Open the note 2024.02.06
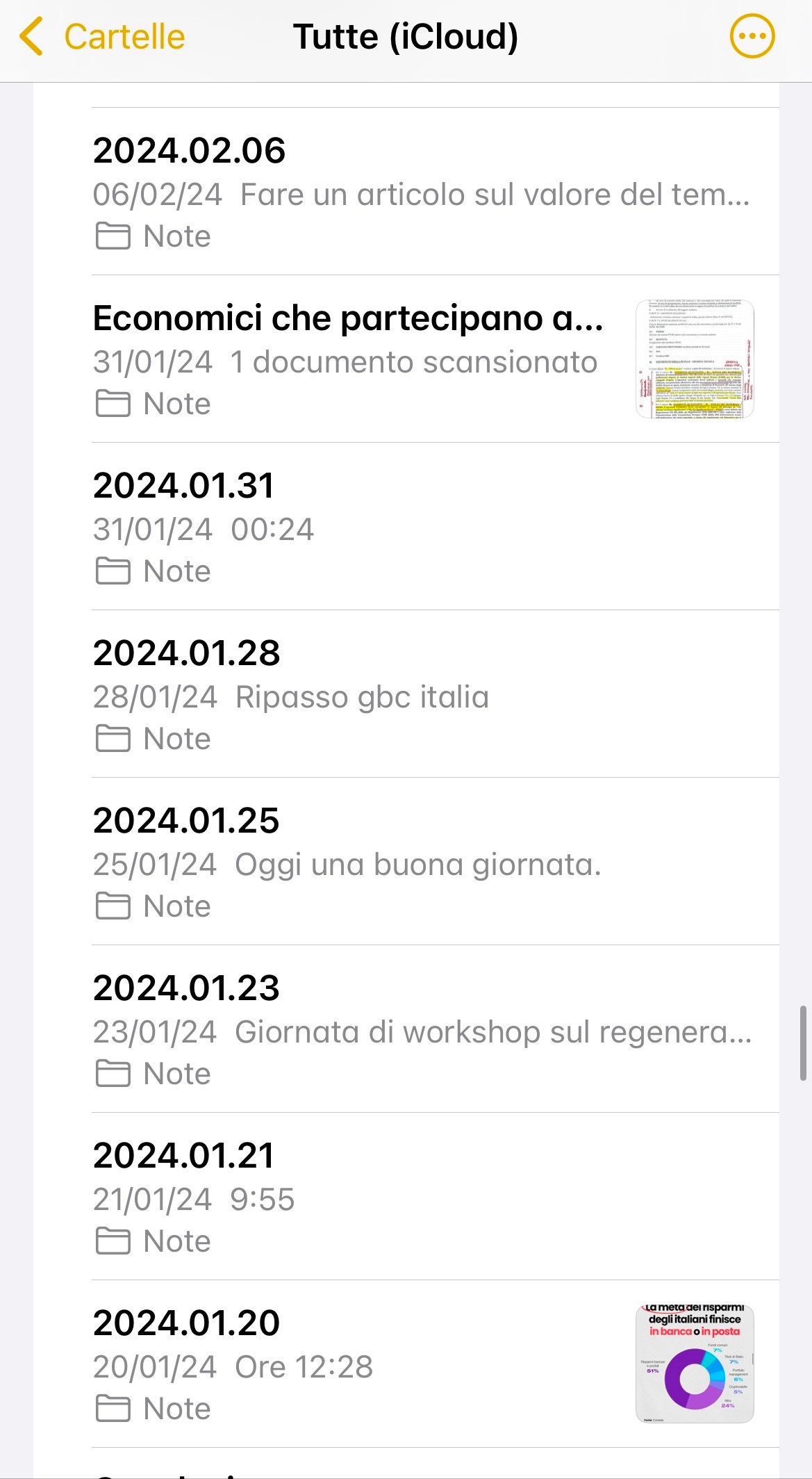The width and height of the screenshot is (812, 1479). [436, 192]
